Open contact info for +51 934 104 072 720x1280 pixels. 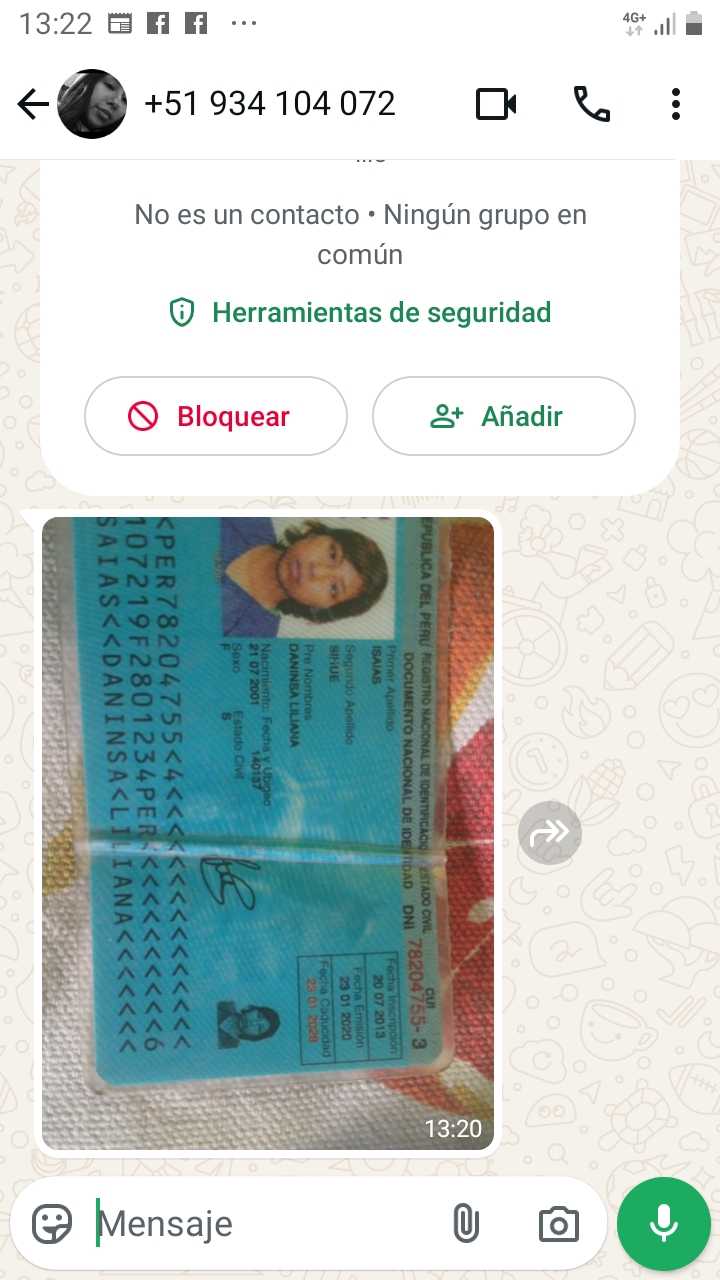(270, 104)
